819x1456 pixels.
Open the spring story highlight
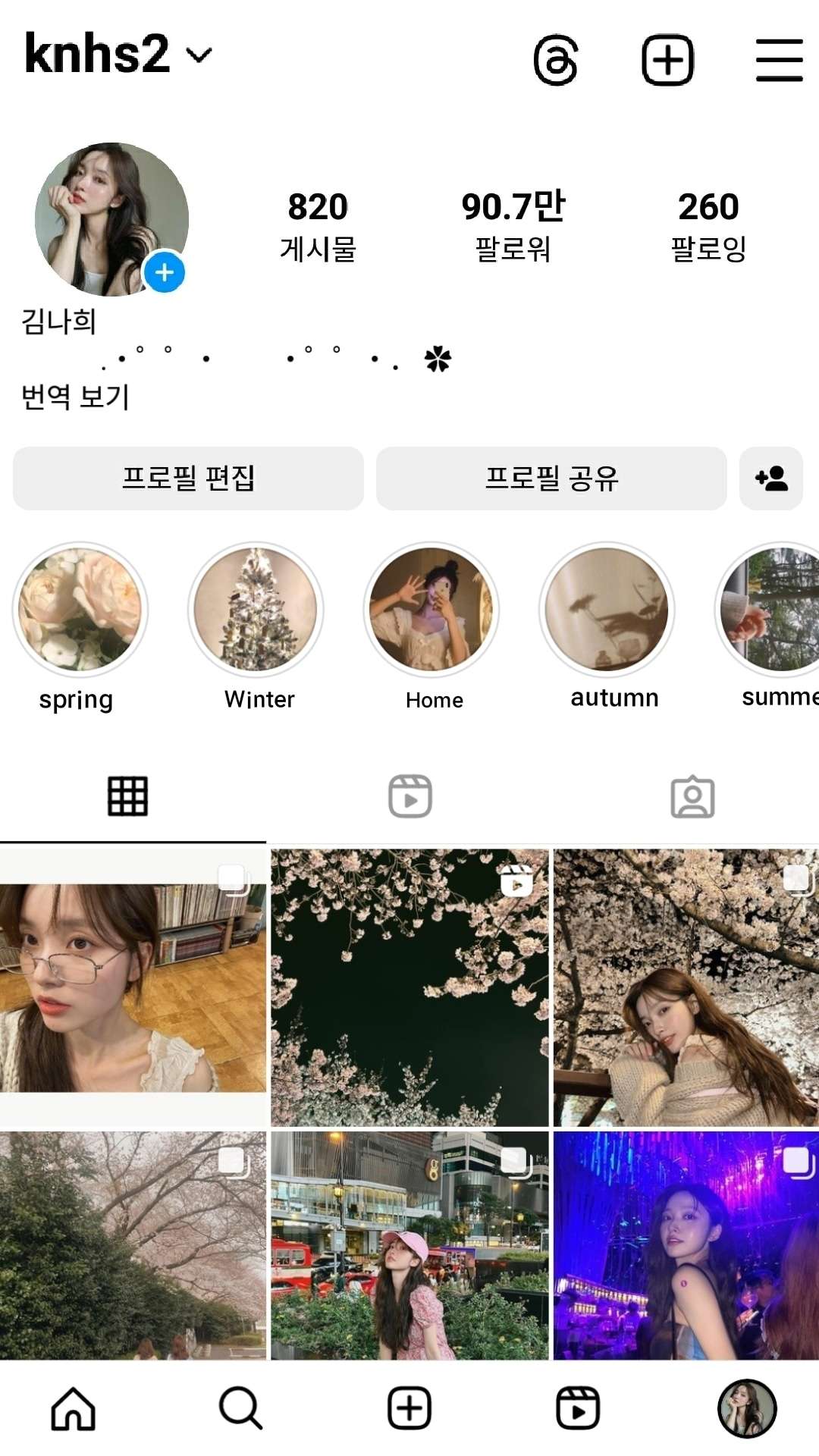click(x=80, y=610)
